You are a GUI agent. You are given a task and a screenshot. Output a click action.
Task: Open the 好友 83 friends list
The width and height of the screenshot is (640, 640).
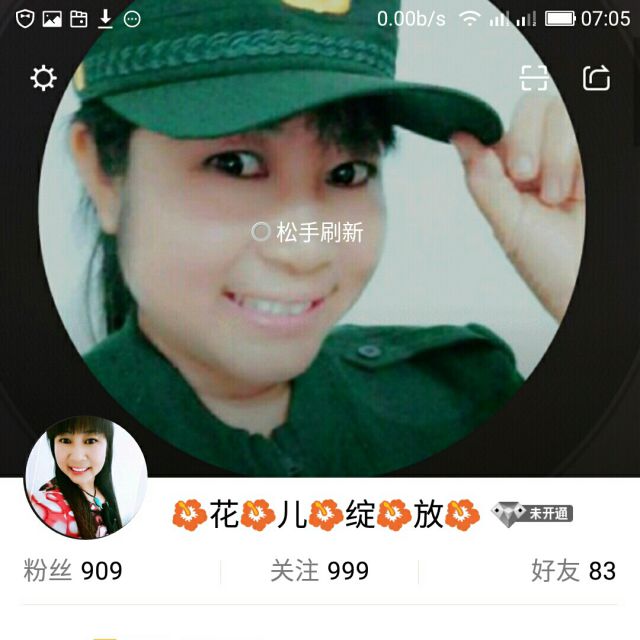coord(573,571)
